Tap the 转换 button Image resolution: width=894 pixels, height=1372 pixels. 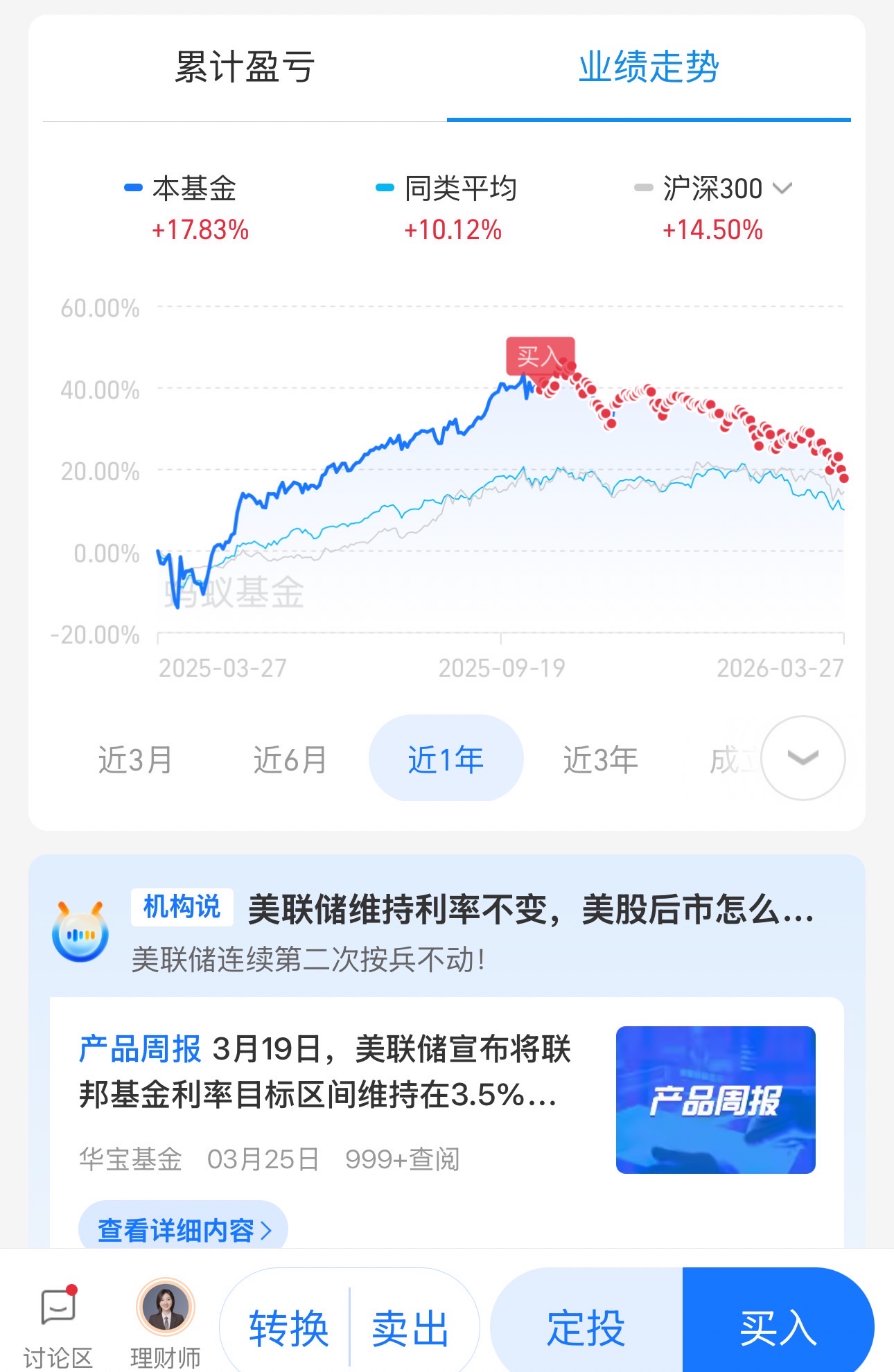[288, 1328]
